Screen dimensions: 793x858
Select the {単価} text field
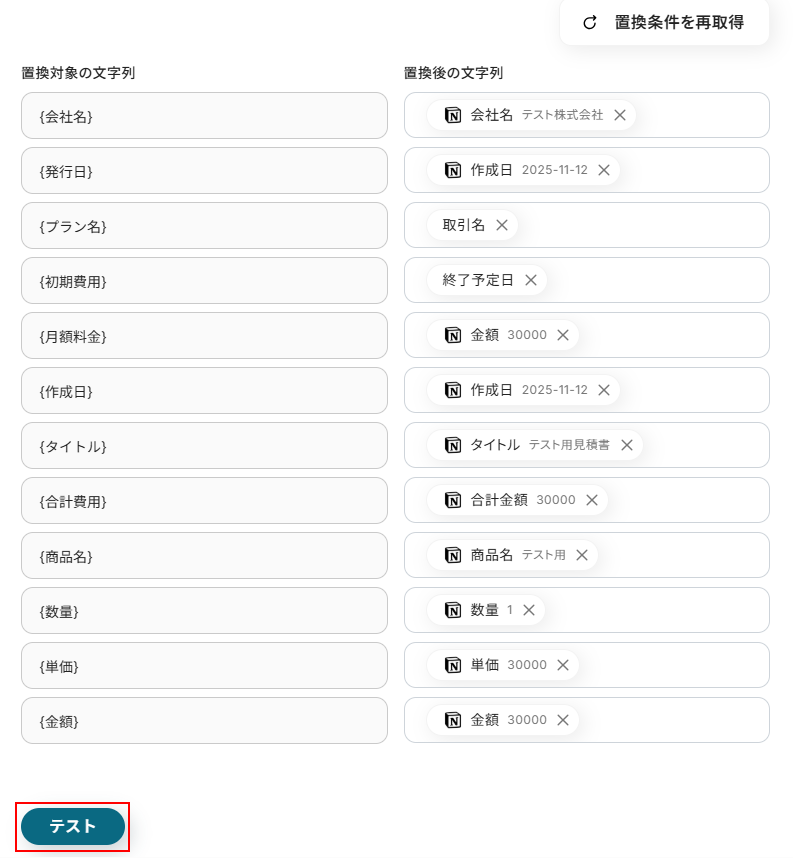coord(204,666)
